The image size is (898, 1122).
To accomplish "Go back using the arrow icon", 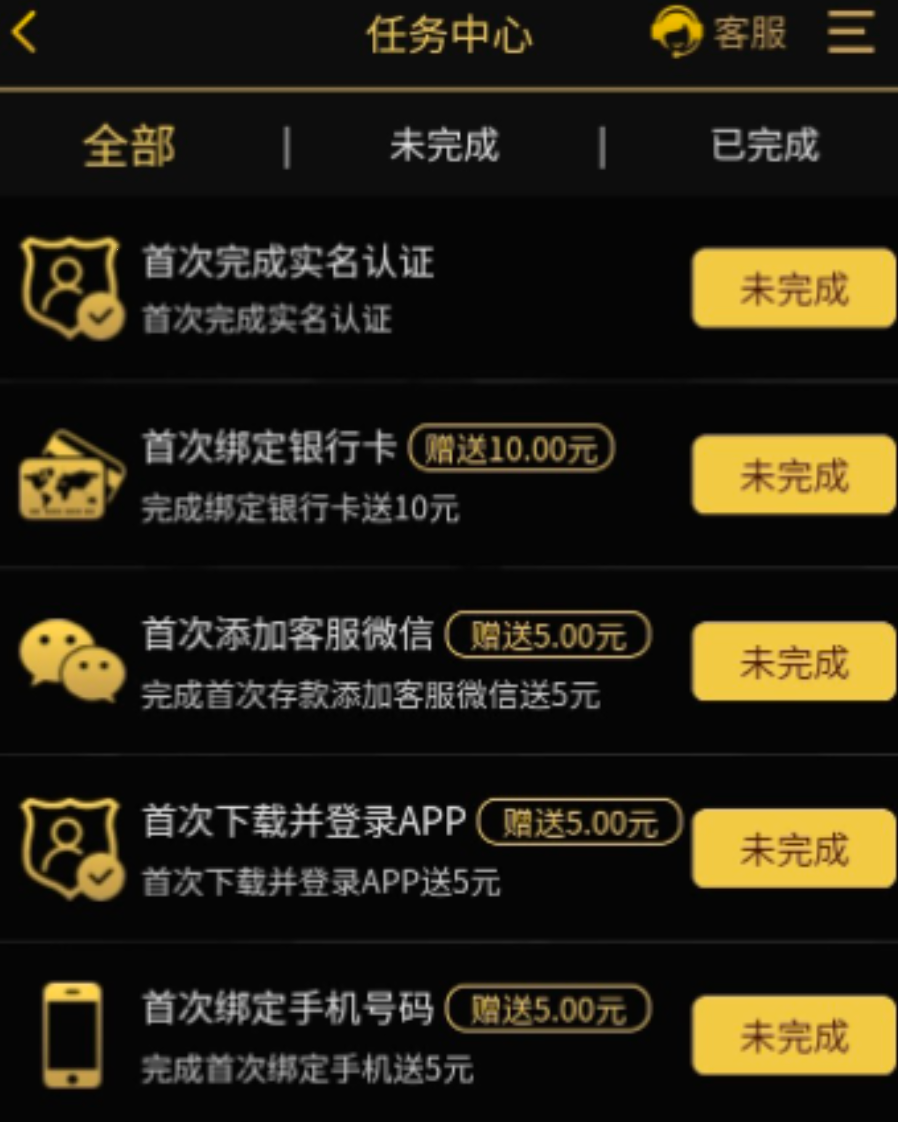I will point(25,33).
